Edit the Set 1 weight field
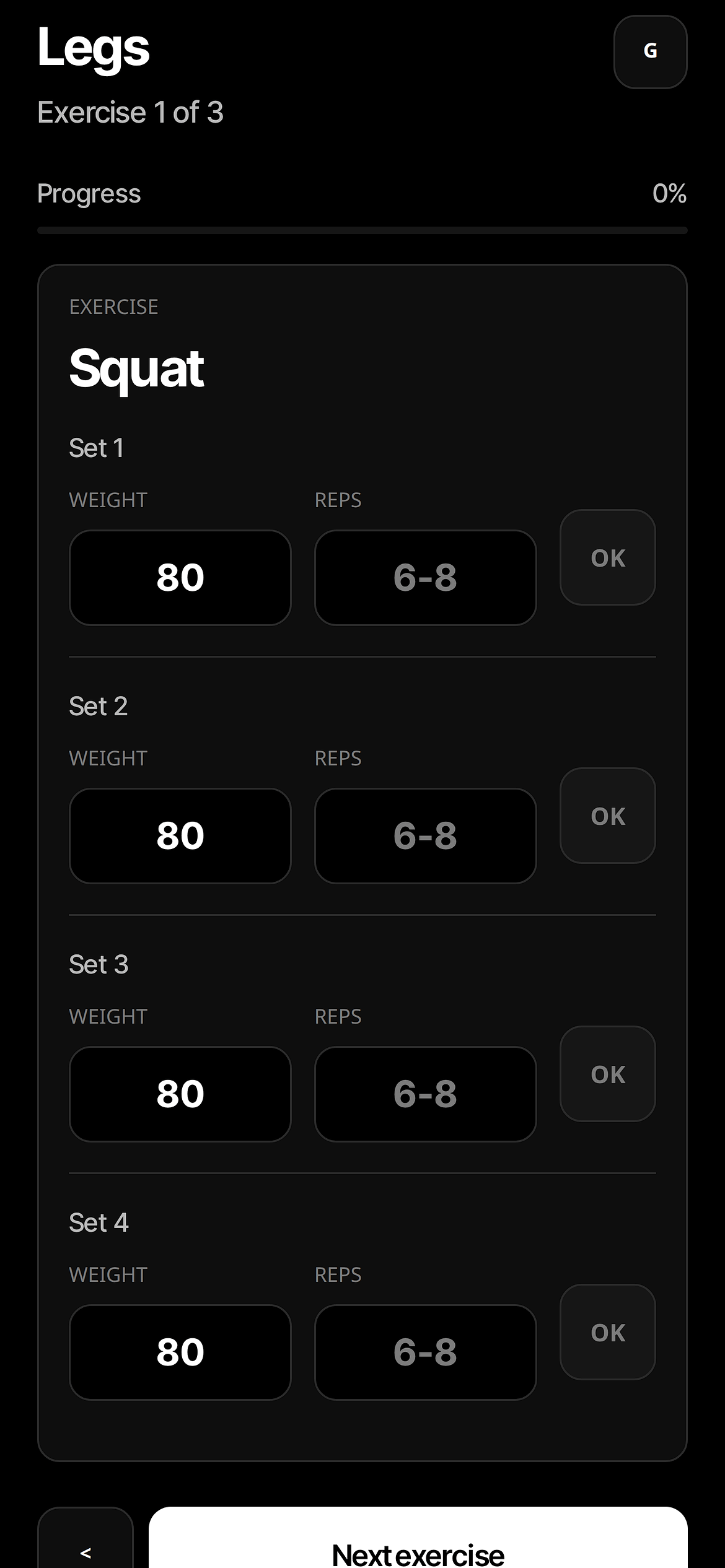This screenshot has height=1568, width=725. point(180,577)
